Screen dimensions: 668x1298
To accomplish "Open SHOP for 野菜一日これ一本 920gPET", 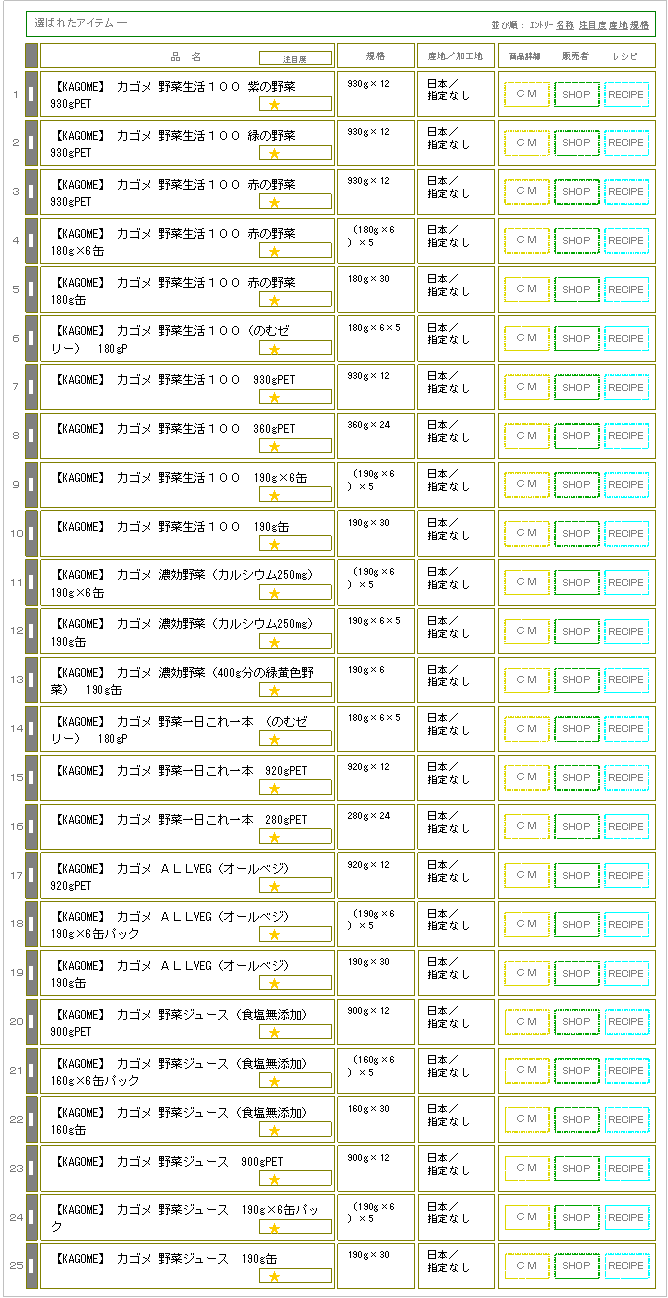I will click(576, 778).
